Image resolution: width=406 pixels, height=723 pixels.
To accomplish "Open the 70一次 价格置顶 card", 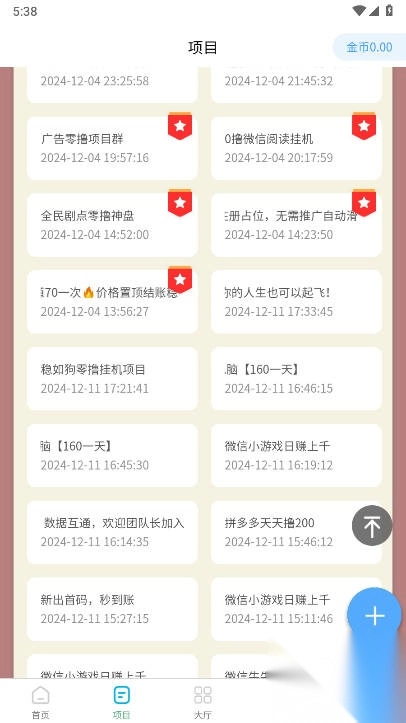I will click(x=112, y=302).
